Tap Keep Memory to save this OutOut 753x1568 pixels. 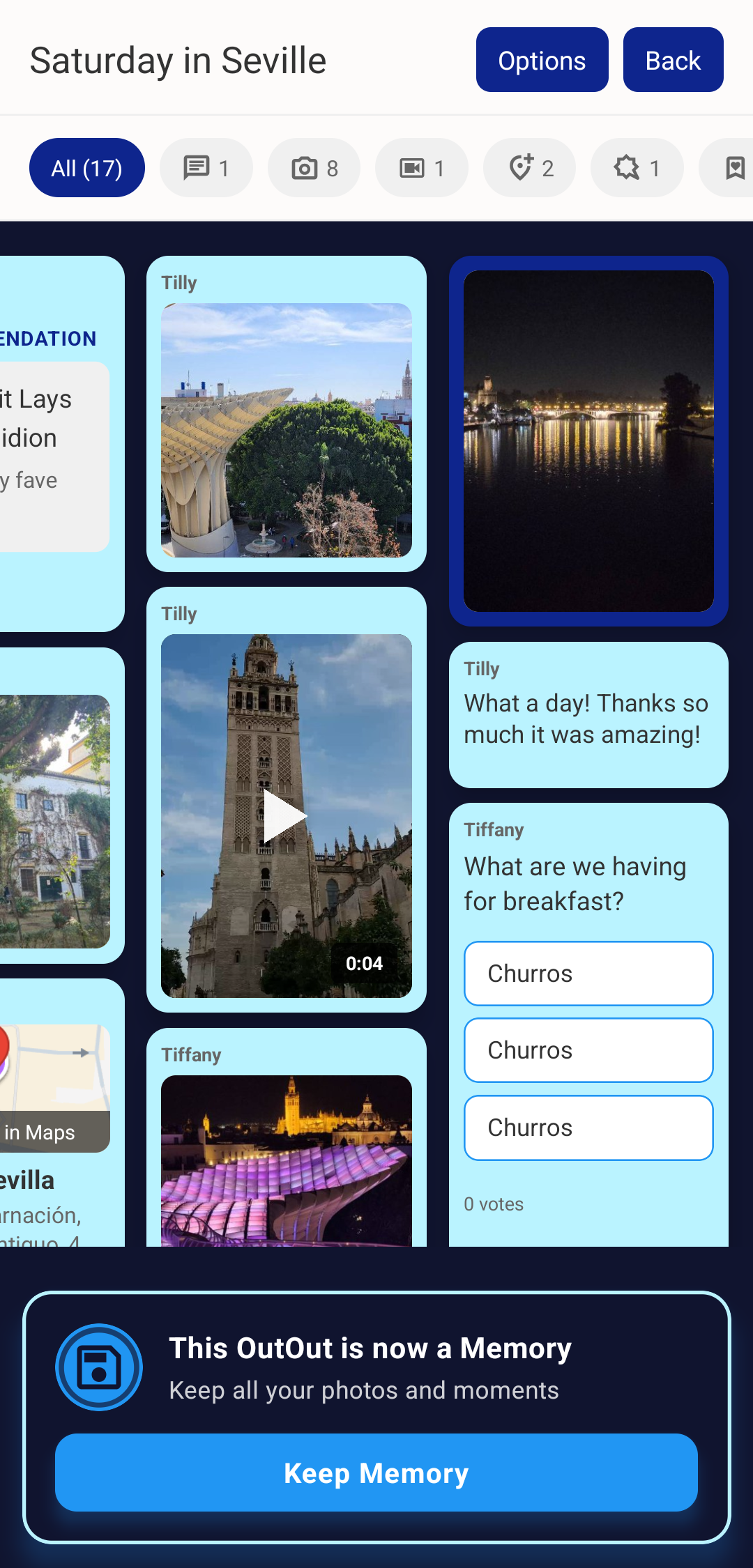click(376, 1473)
